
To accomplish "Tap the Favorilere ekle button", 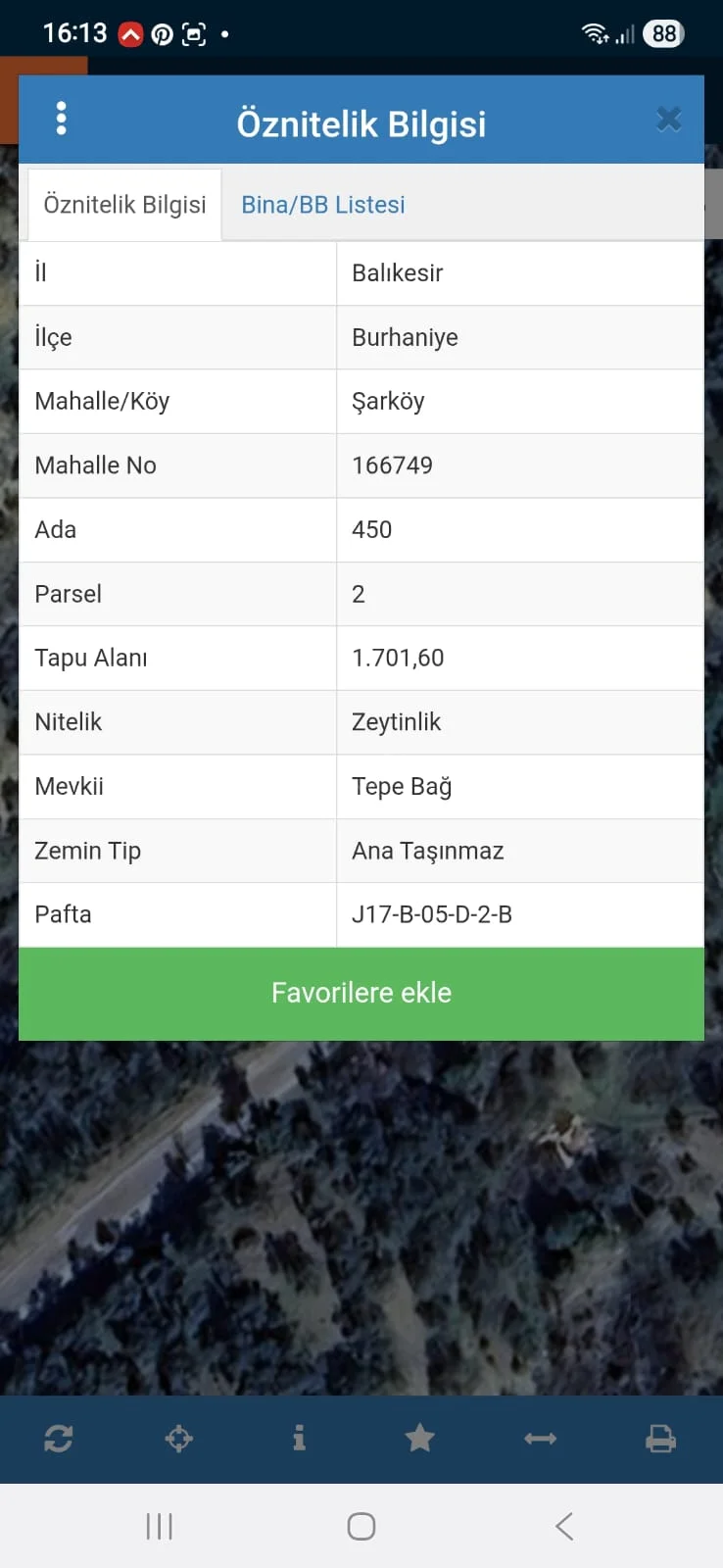I will tap(361, 993).
